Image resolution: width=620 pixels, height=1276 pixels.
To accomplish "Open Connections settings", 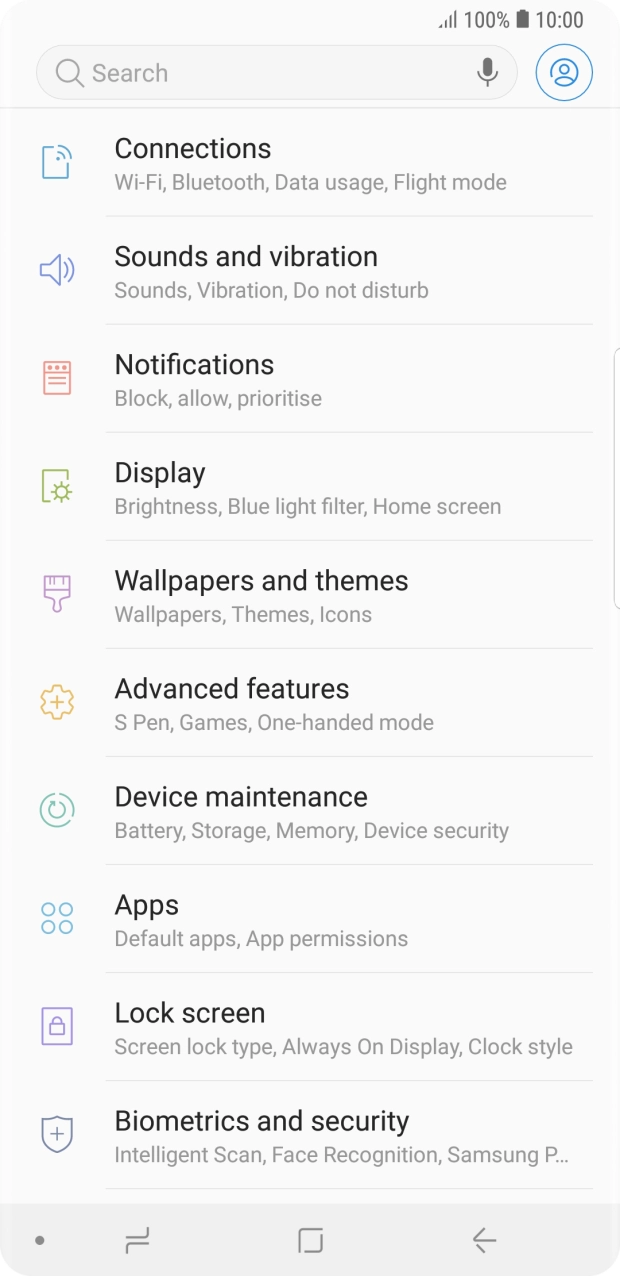I will pyautogui.click(x=310, y=163).
